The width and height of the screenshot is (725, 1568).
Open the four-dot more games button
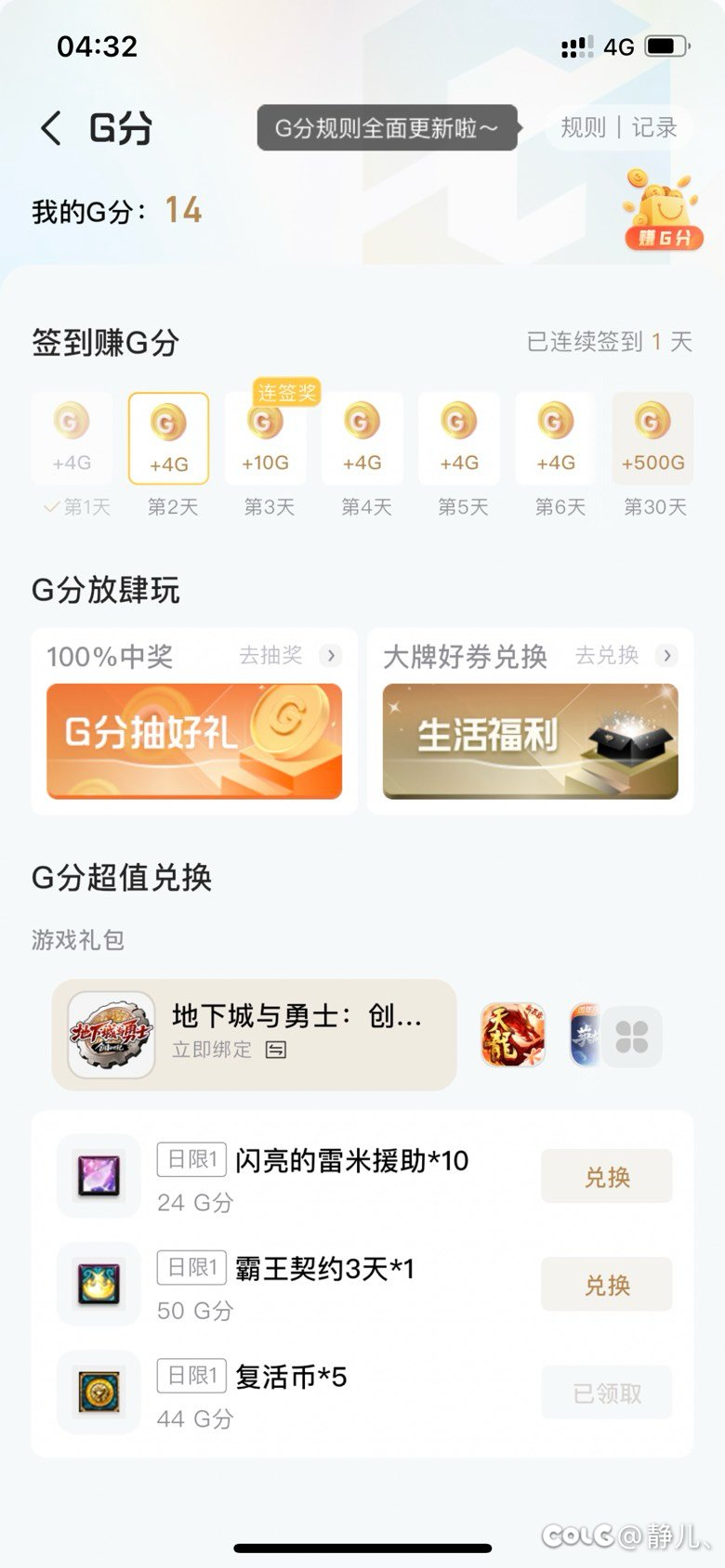[632, 1036]
